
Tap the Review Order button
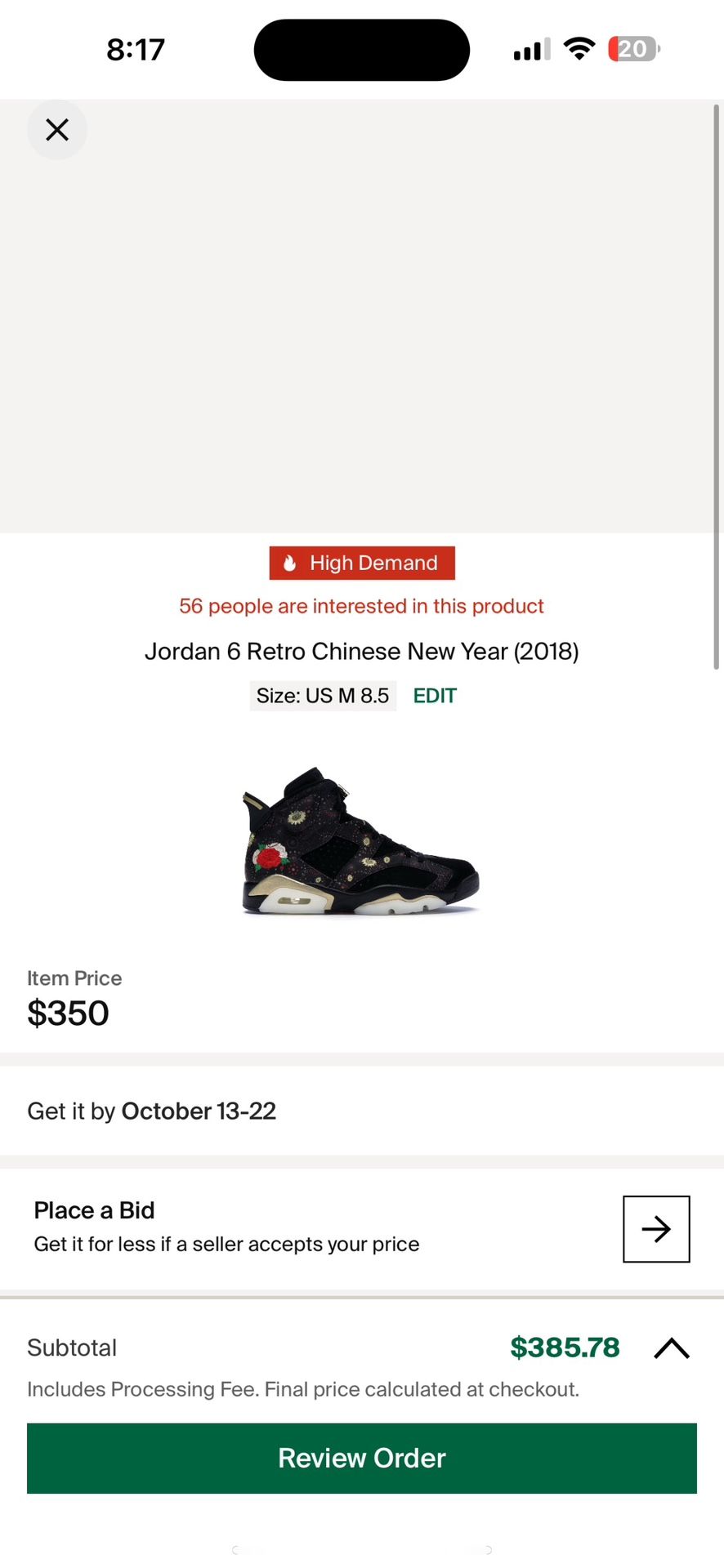pos(362,1459)
